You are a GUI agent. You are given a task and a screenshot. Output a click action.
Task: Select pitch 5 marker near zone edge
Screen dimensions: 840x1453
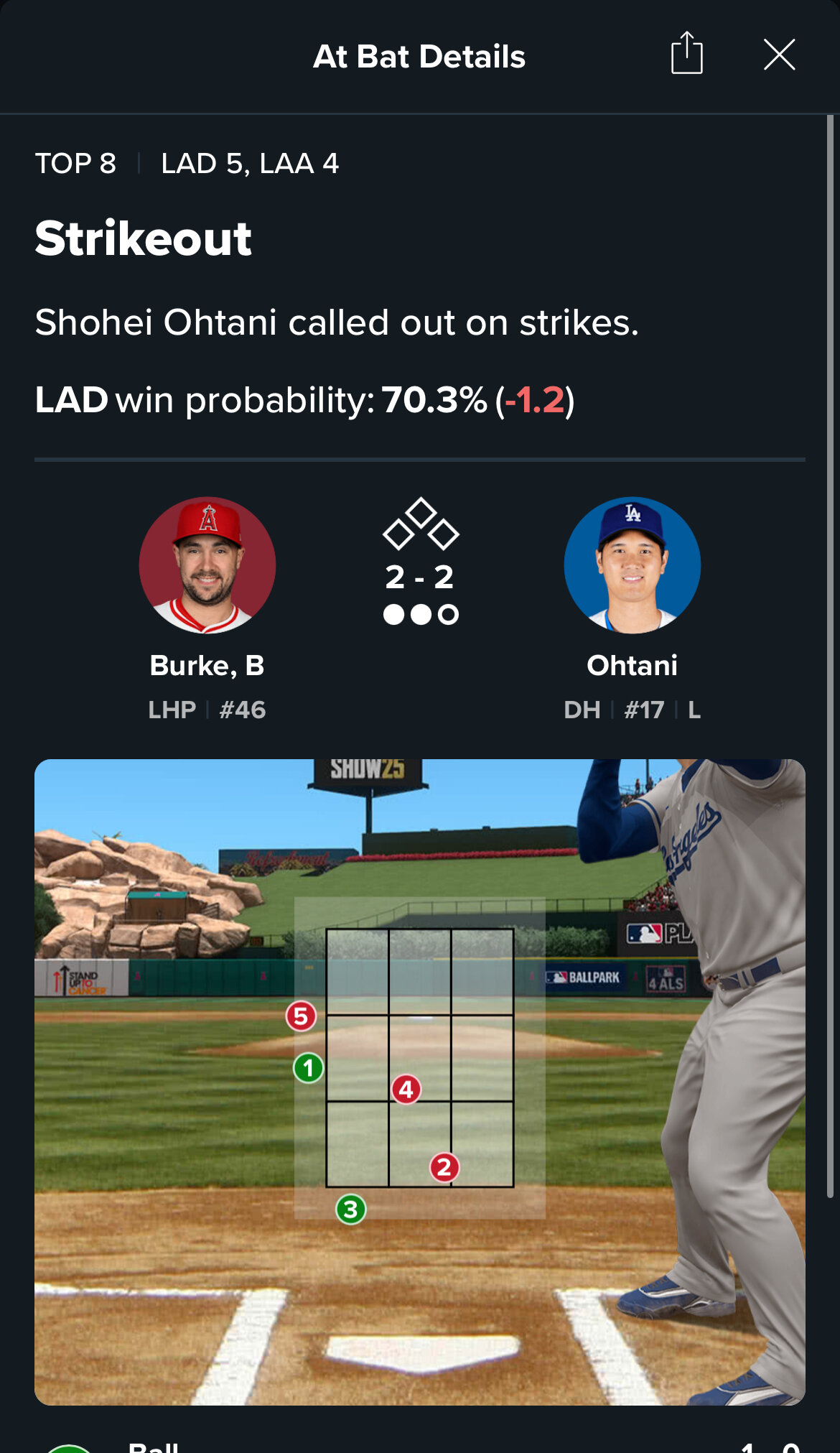301,1016
